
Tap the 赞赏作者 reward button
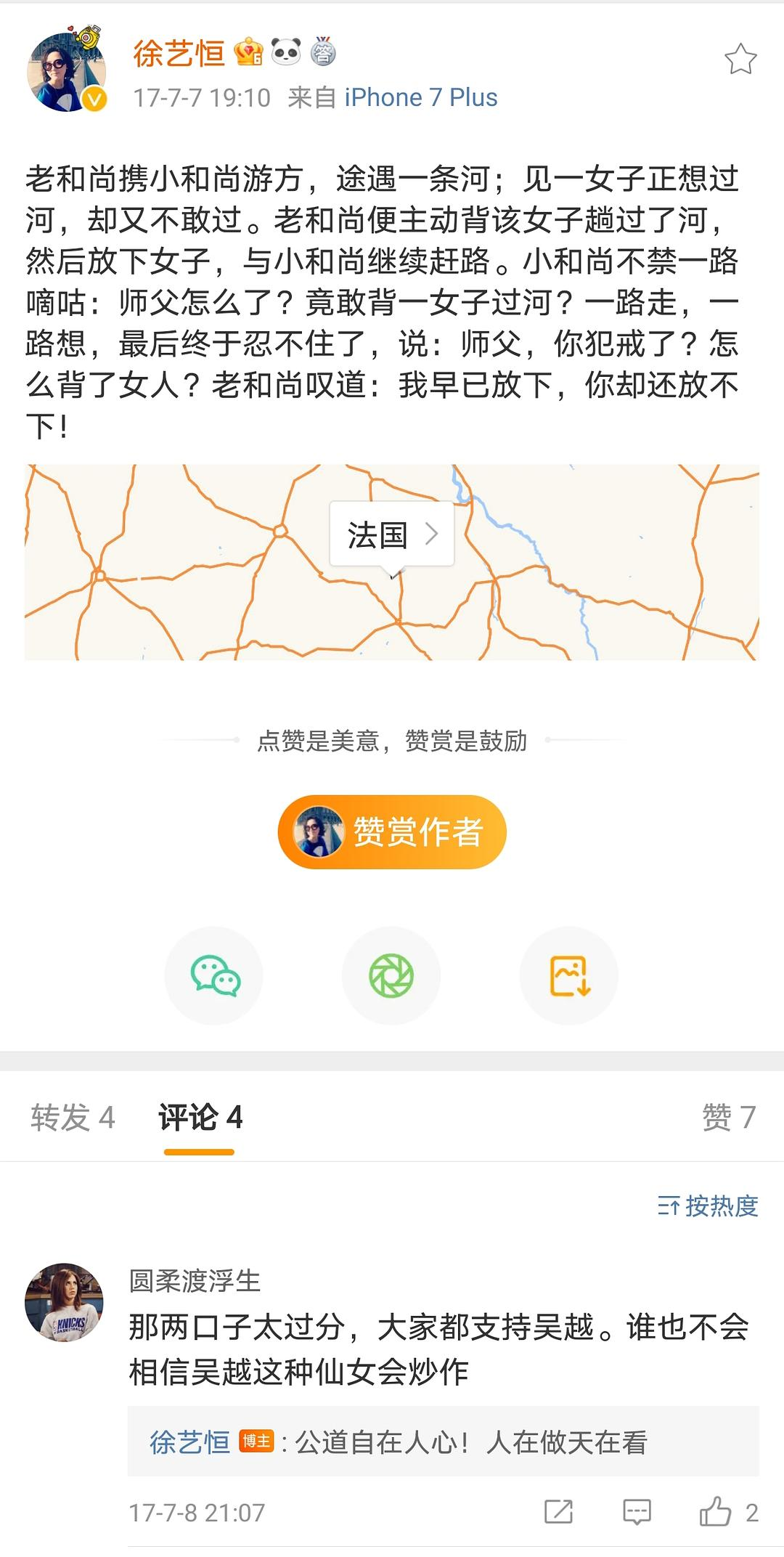392,832
